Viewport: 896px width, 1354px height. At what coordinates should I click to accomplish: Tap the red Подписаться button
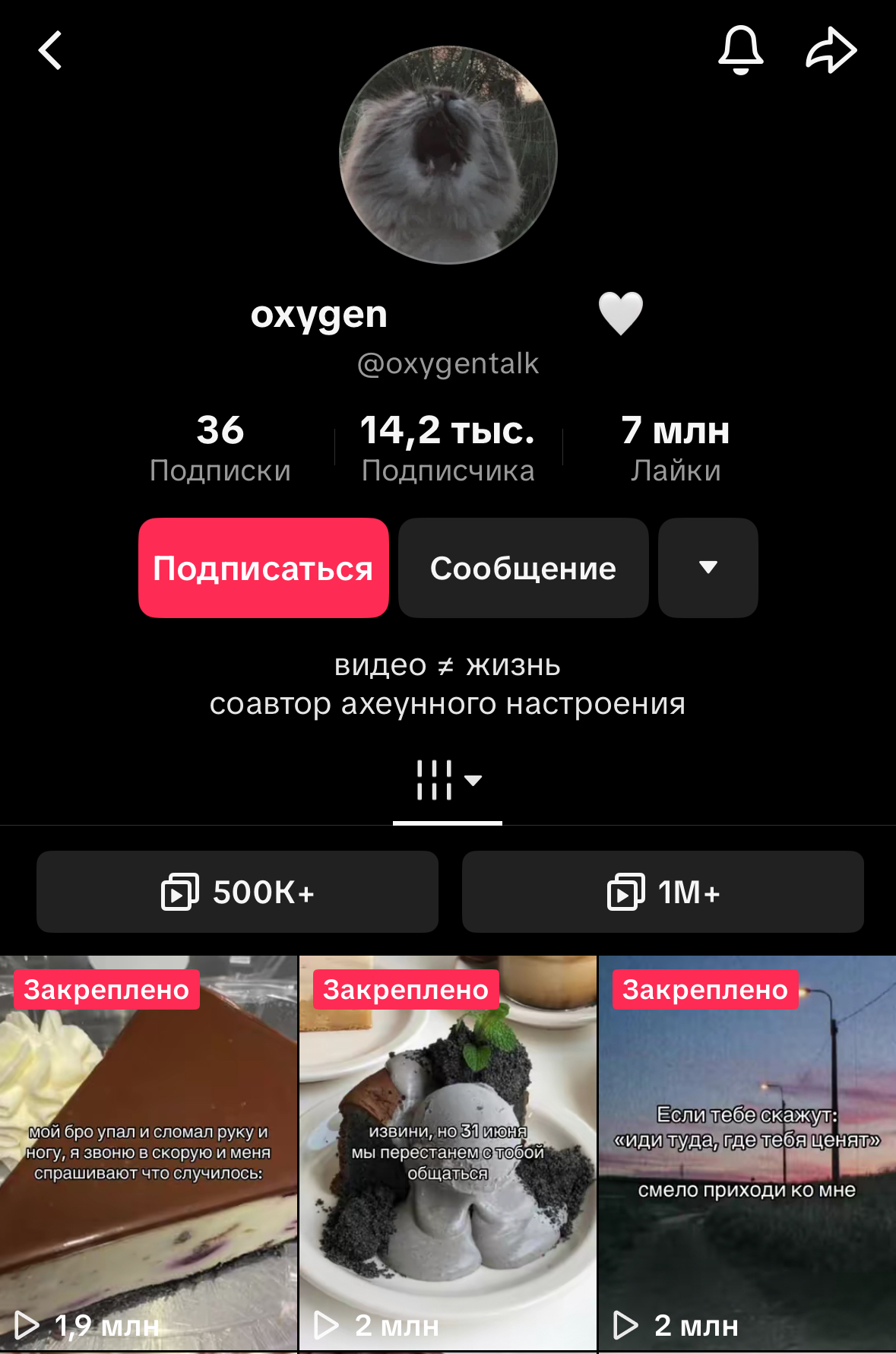pos(263,568)
